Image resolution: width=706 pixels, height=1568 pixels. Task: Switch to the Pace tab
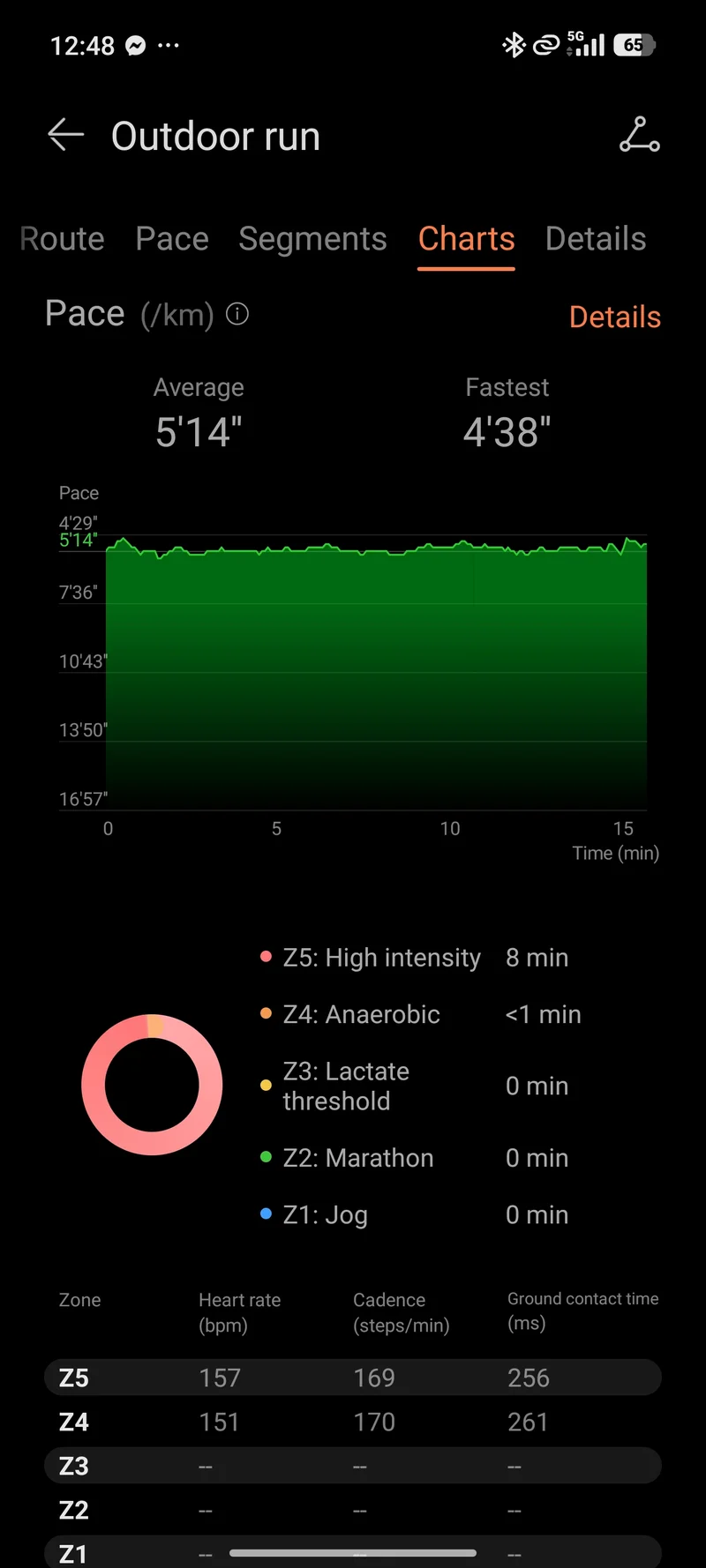(172, 239)
